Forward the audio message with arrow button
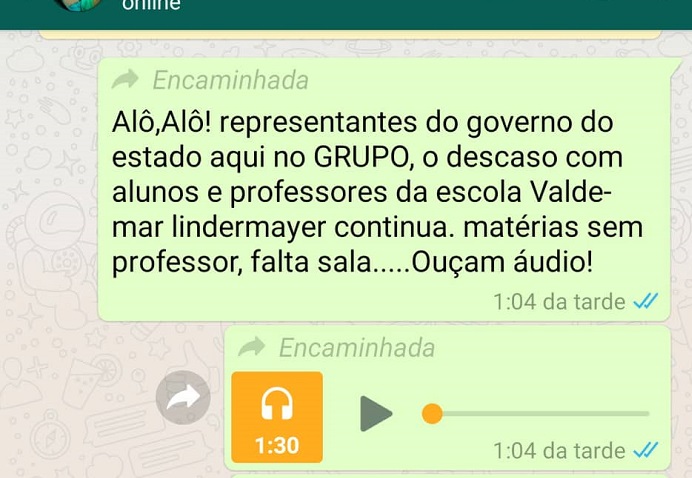Image resolution: width=692 pixels, height=478 pixels. coord(183,397)
